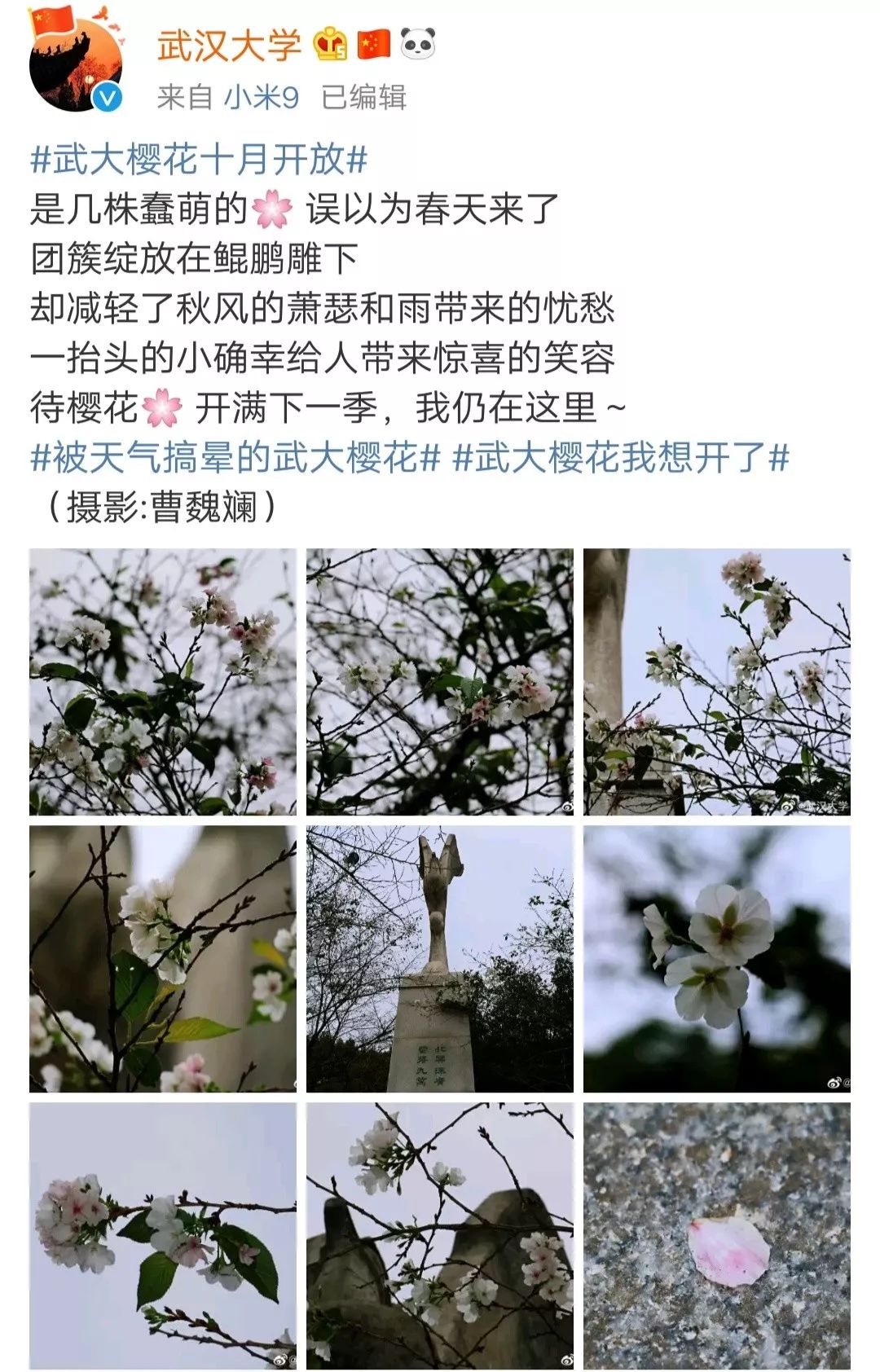This screenshot has width=880, height=1372.
Task: Open the 武汉大学 username link
Action: pos(229,45)
